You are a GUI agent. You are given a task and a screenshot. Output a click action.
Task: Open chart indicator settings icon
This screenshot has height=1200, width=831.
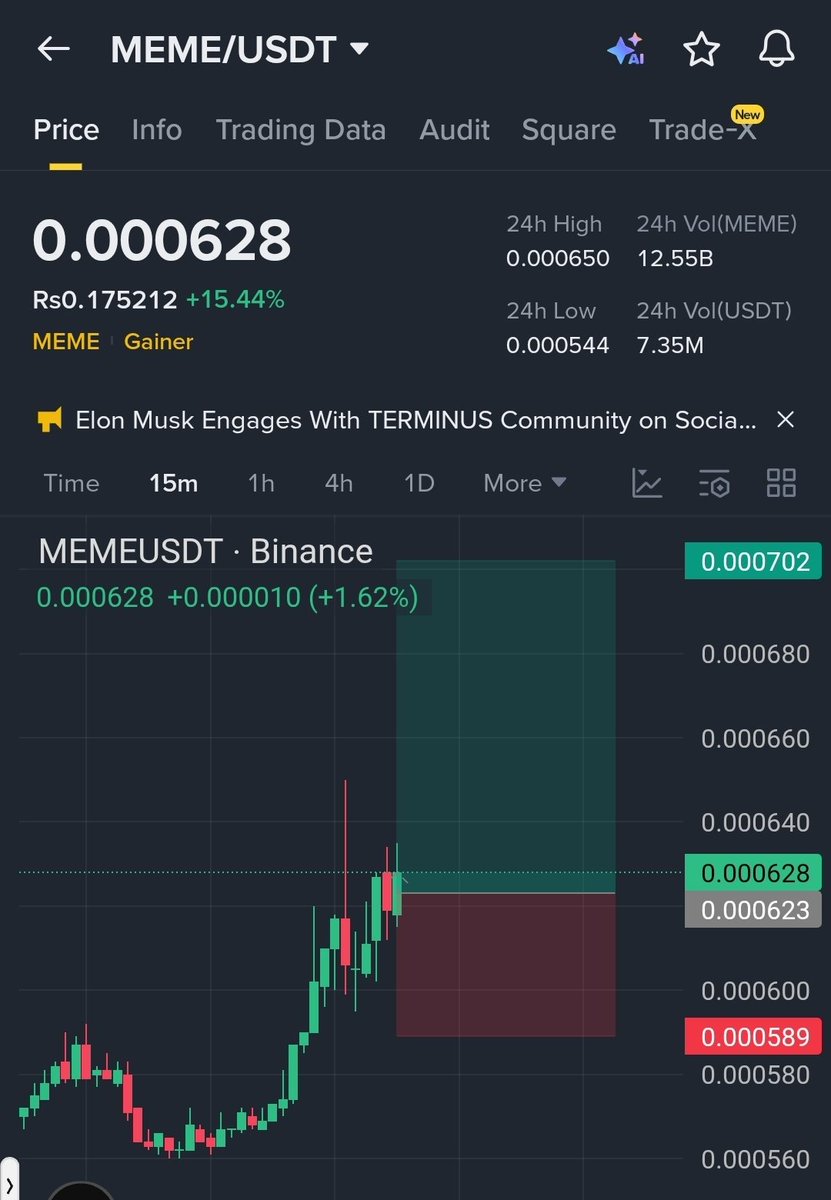pos(714,483)
